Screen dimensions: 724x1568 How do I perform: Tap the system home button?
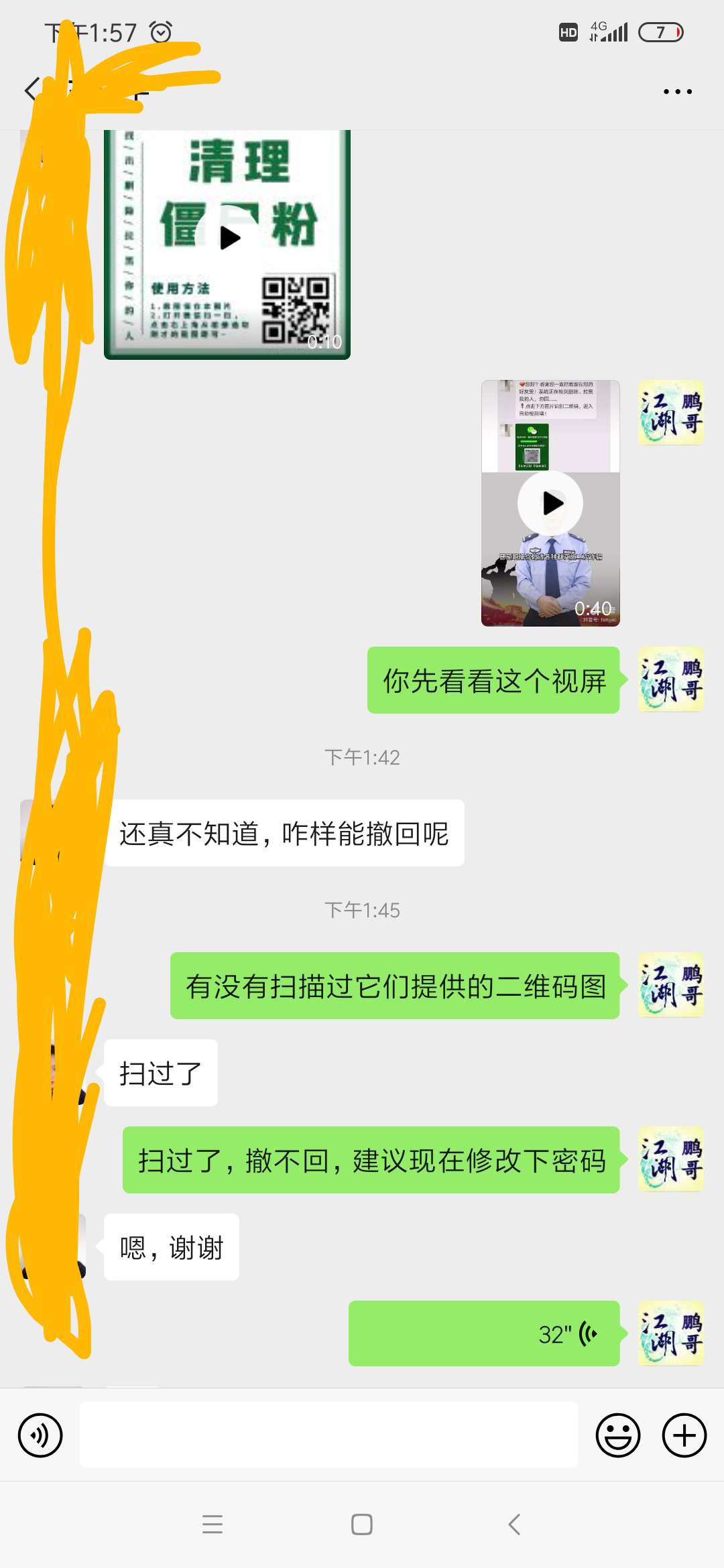point(362,1524)
